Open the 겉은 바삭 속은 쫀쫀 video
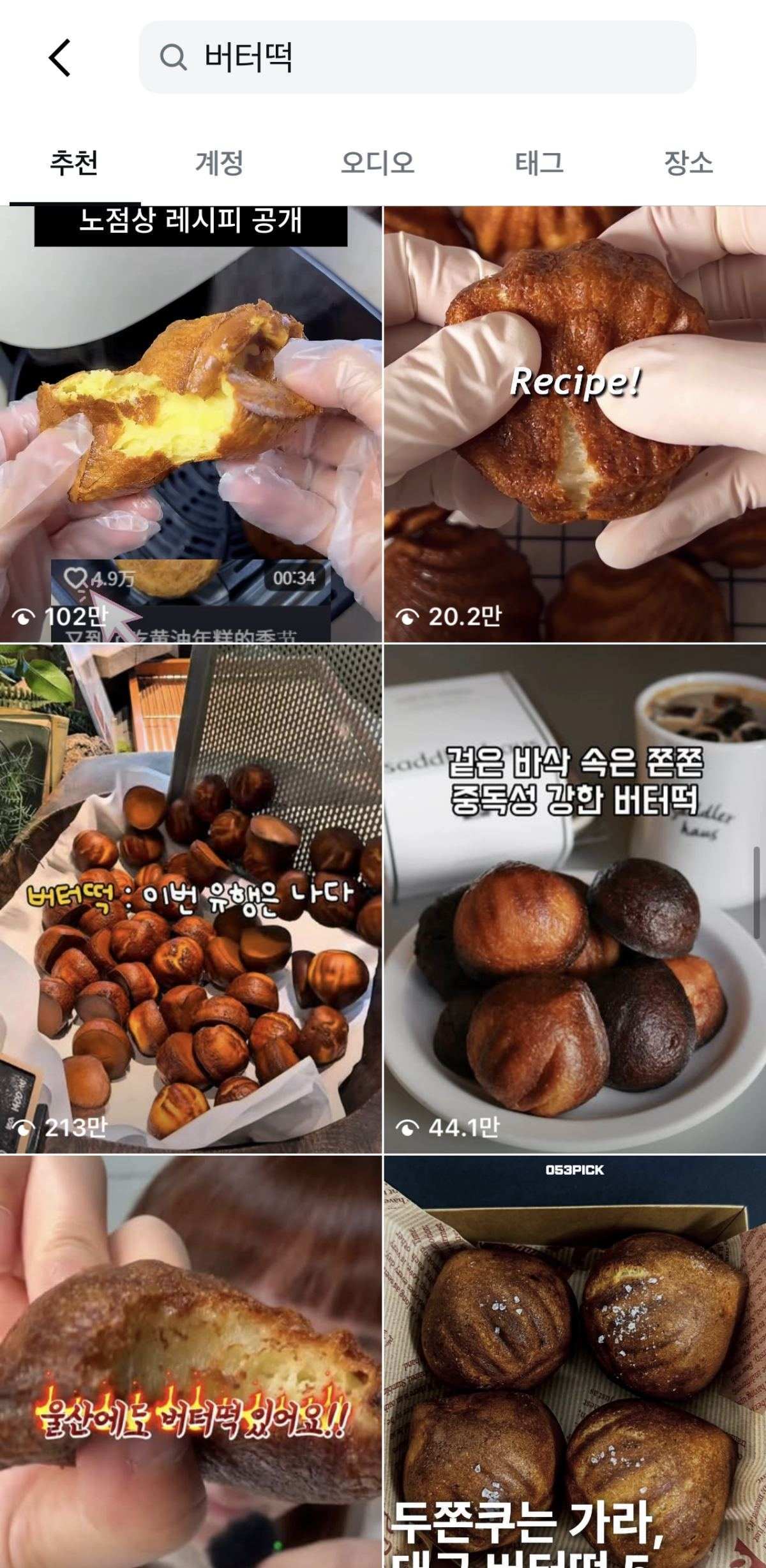The width and height of the screenshot is (766, 1568). (x=574, y=899)
